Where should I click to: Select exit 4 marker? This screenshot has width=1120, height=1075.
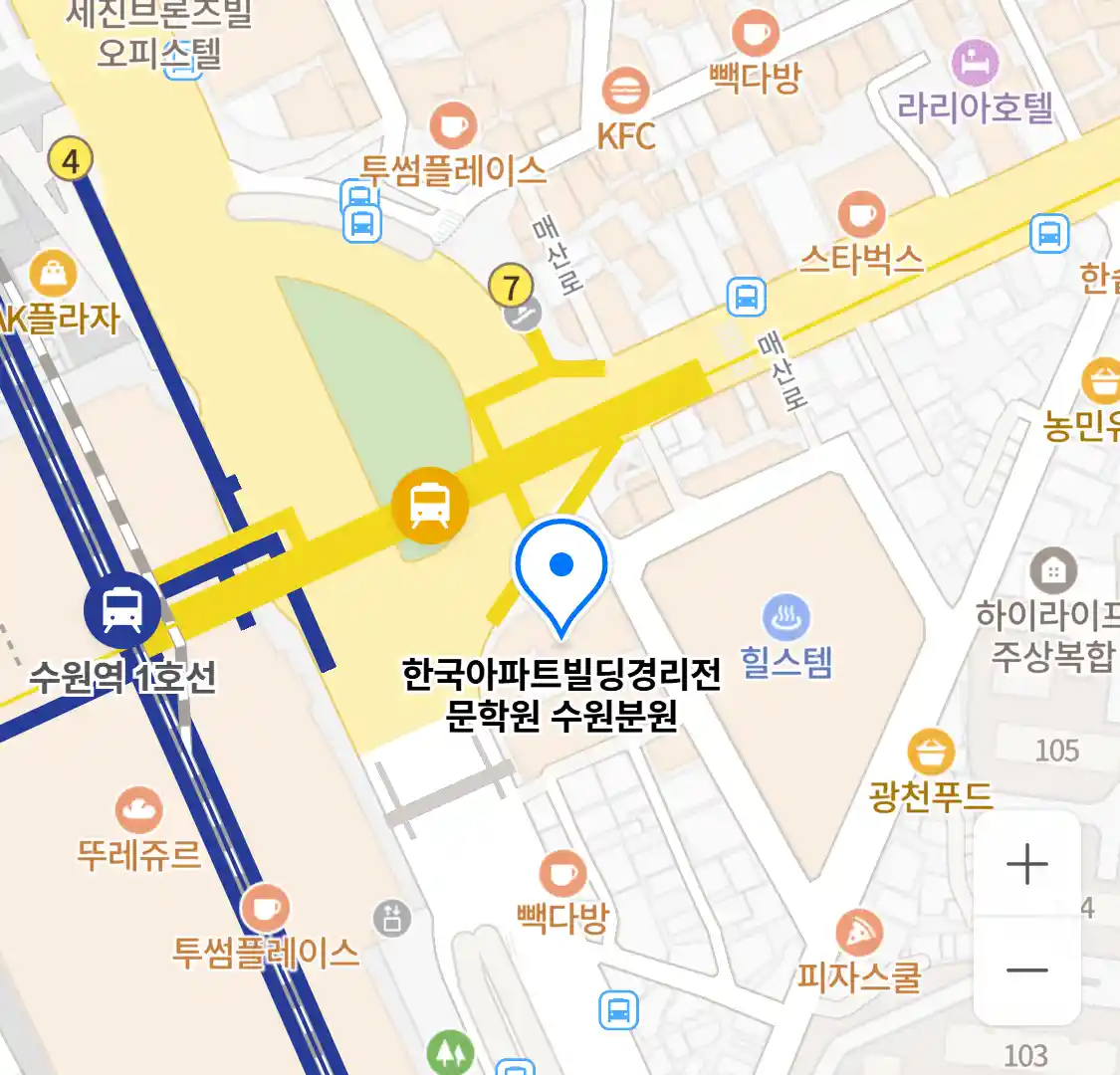pyautogui.click(x=71, y=159)
